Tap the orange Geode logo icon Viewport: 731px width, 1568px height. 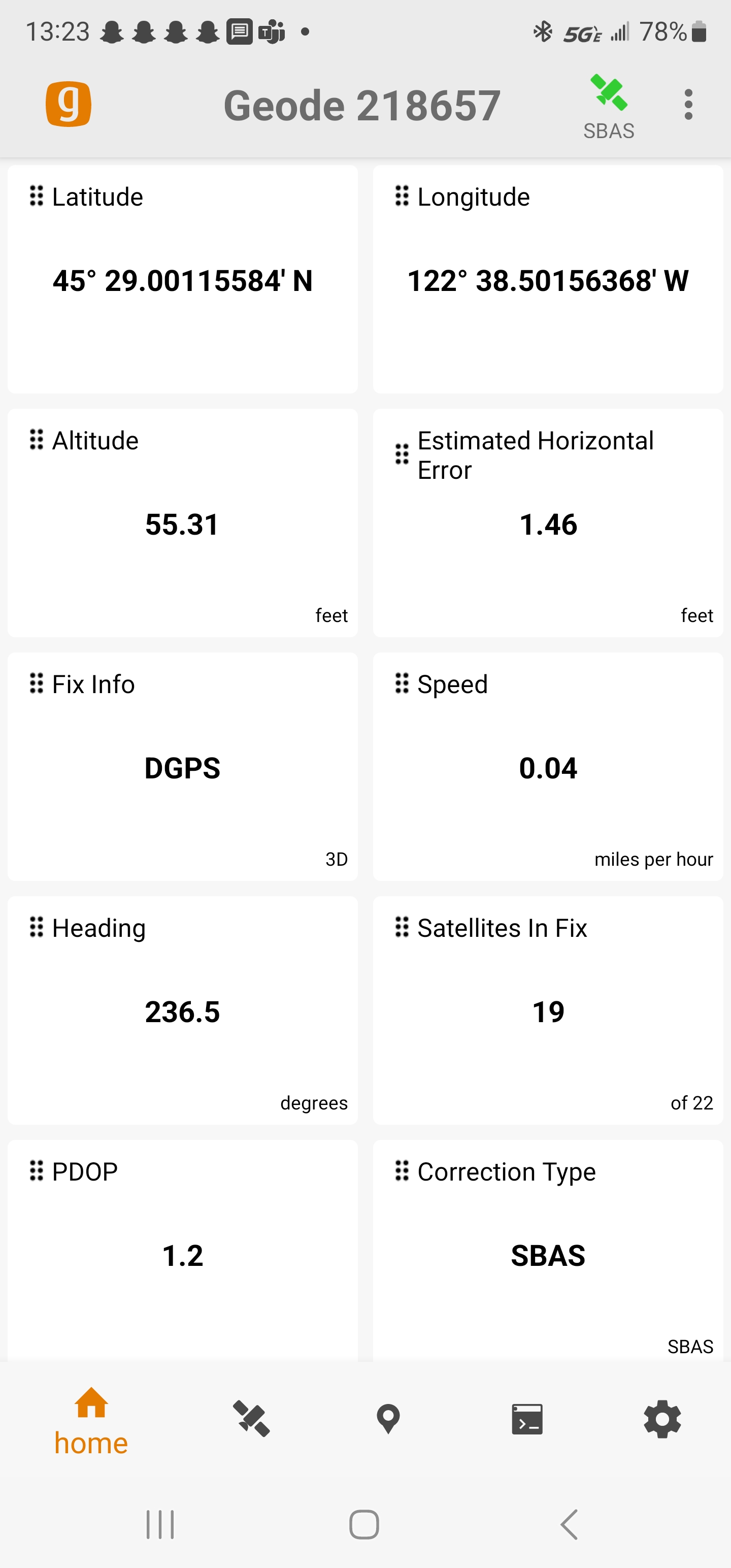click(x=69, y=104)
